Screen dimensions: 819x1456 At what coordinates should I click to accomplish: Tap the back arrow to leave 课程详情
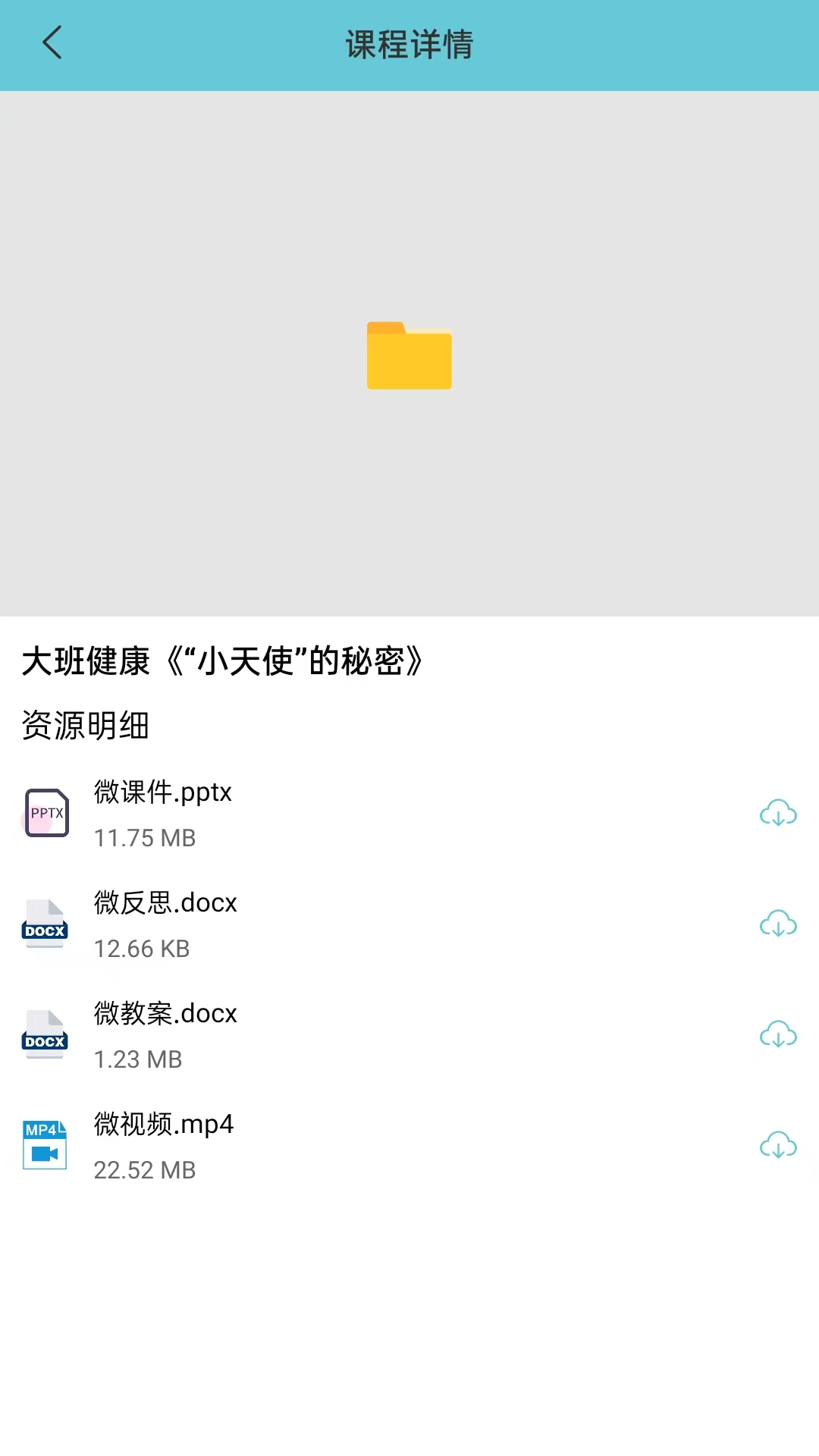(x=52, y=43)
